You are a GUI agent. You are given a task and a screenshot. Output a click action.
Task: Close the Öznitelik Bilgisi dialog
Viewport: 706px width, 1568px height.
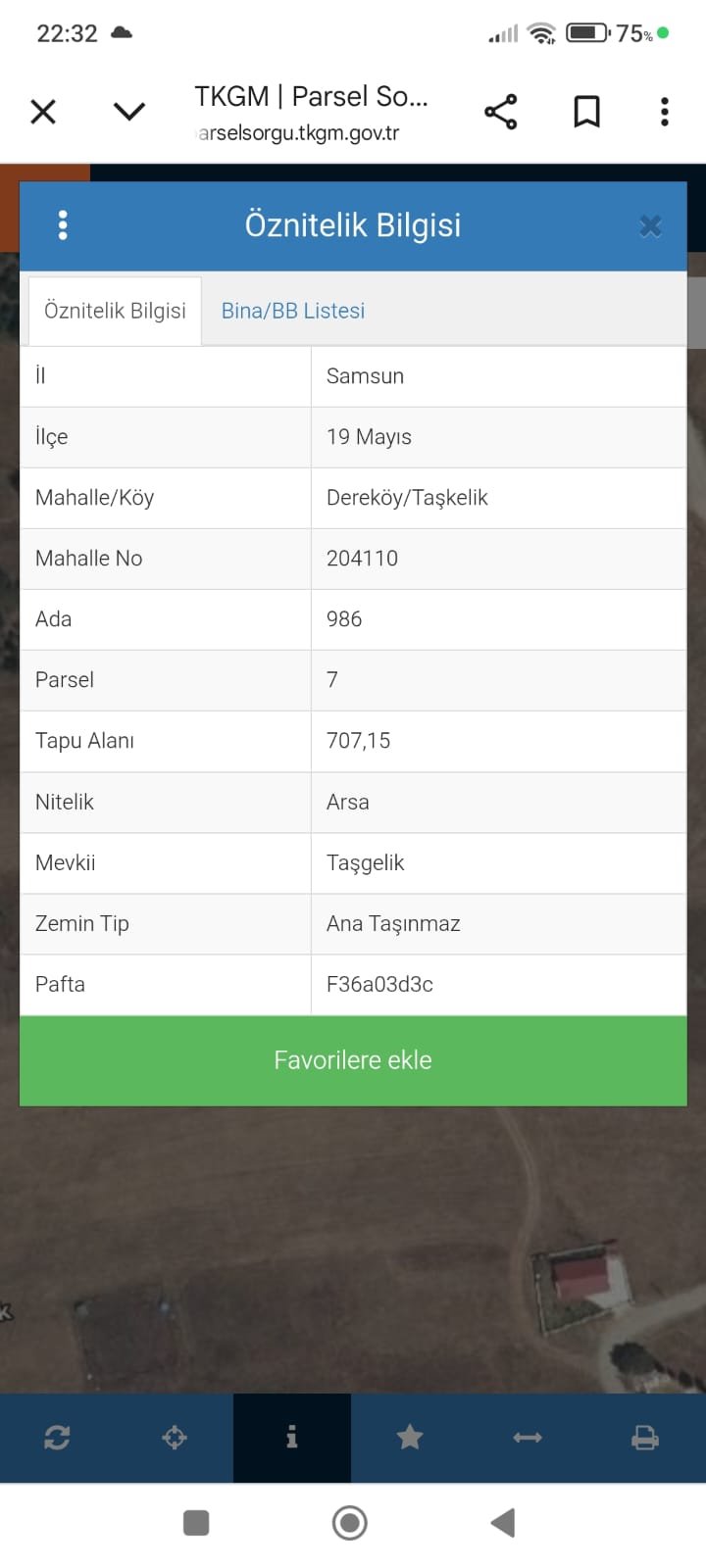(650, 226)
